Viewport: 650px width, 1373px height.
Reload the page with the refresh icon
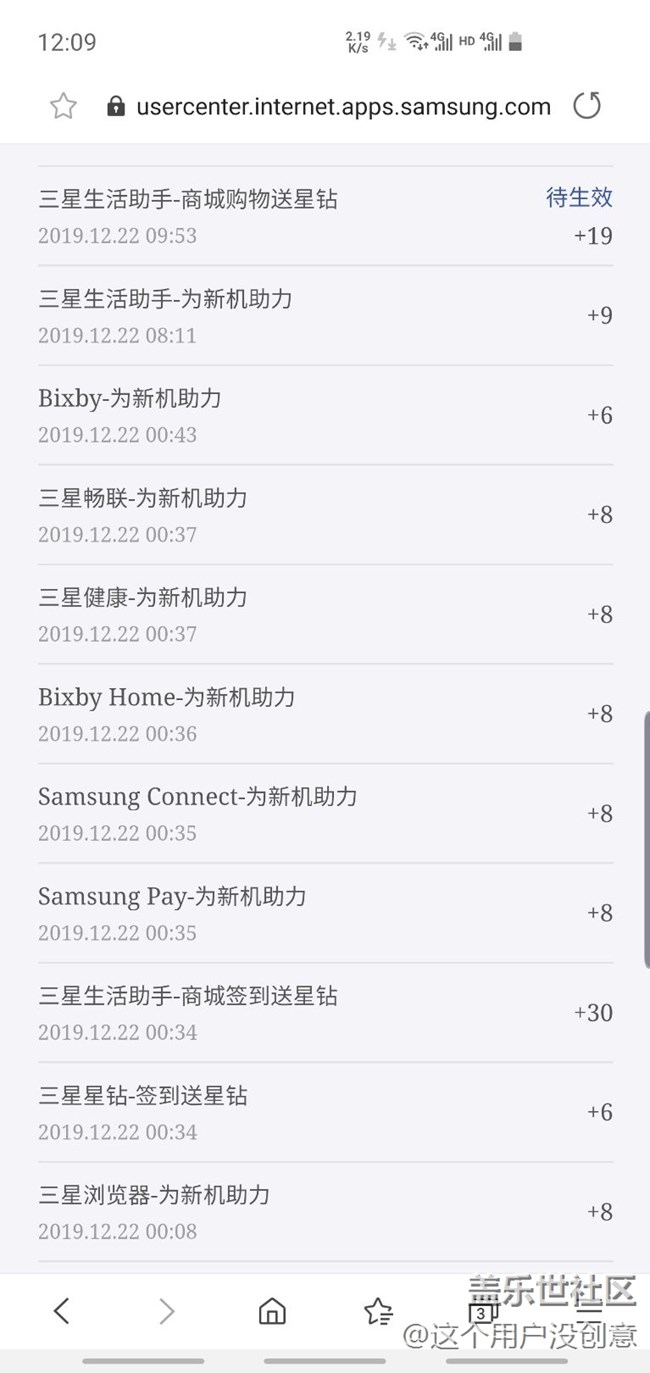[x=587, y=106]
